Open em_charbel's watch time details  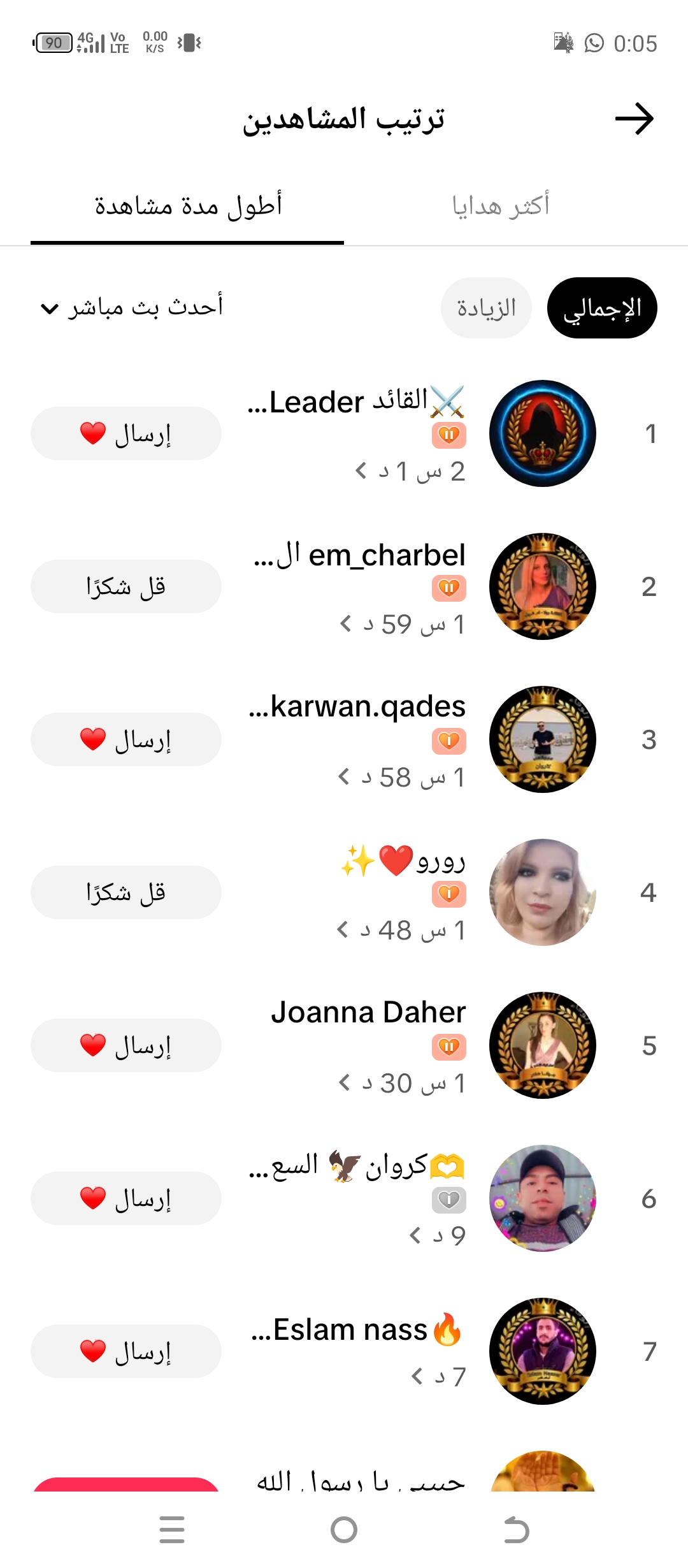(x=346, y=624)
